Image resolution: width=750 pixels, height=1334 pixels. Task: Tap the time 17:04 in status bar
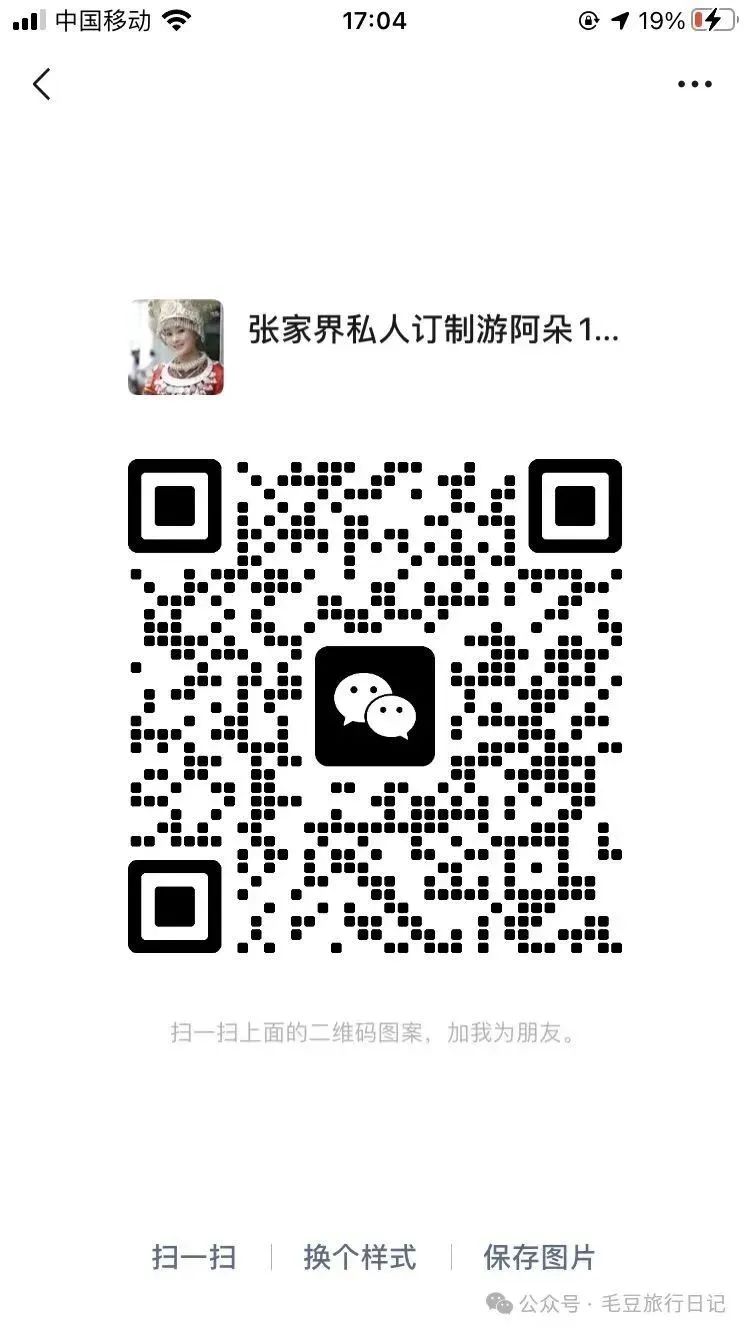pyautogui.click(x=375, y=20)
